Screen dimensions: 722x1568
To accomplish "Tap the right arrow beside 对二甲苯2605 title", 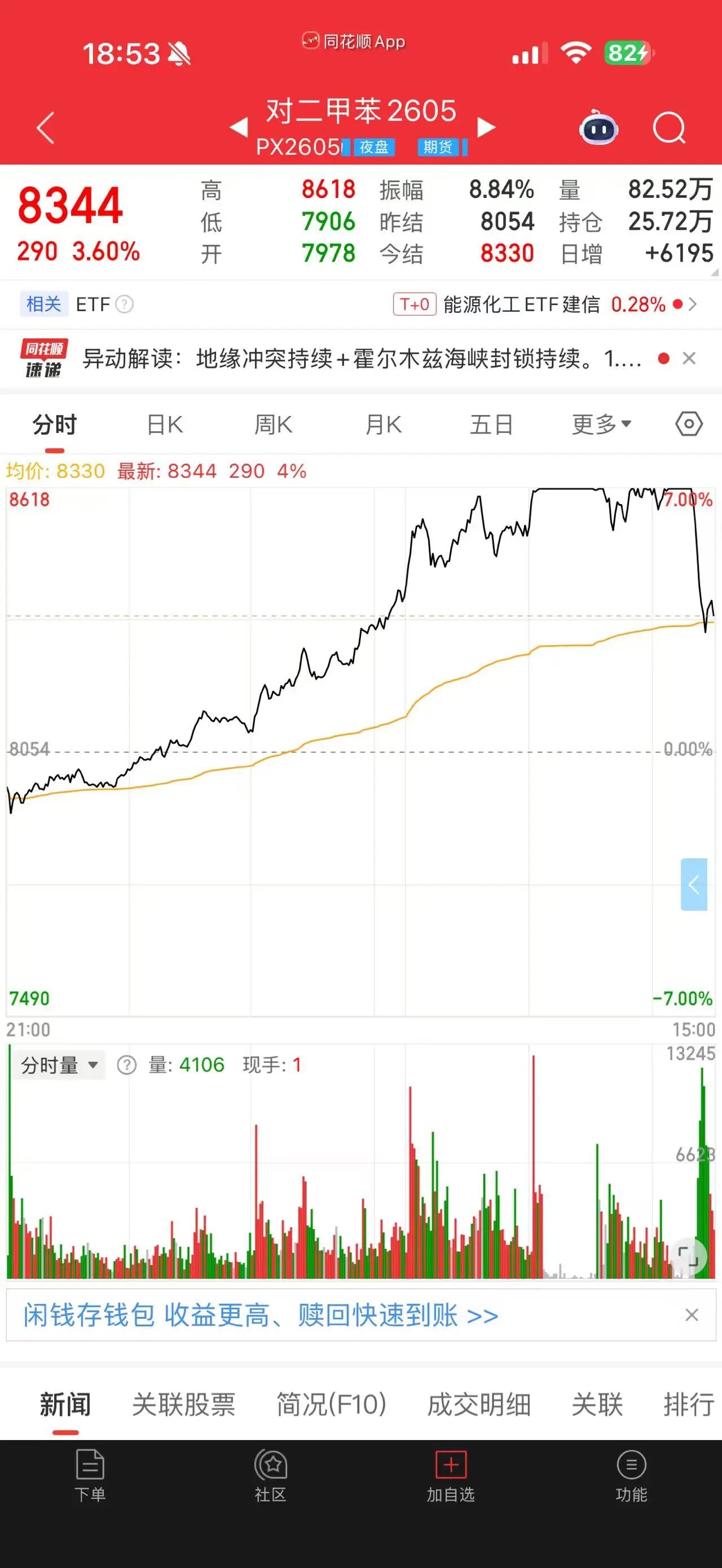I will pyautogui.click(x=485, y=127).
